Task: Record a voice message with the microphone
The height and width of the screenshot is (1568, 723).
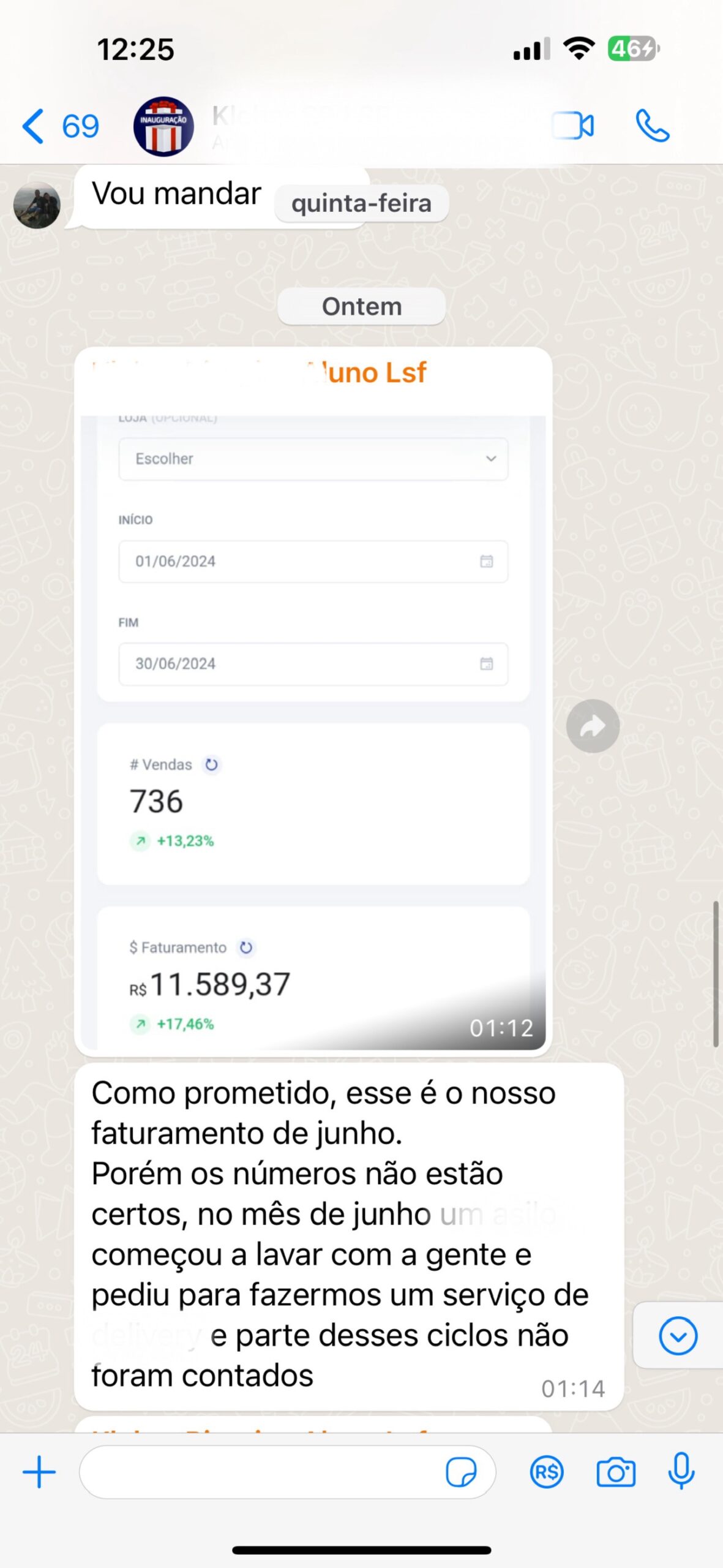Action: click(x=681, y=1472)
